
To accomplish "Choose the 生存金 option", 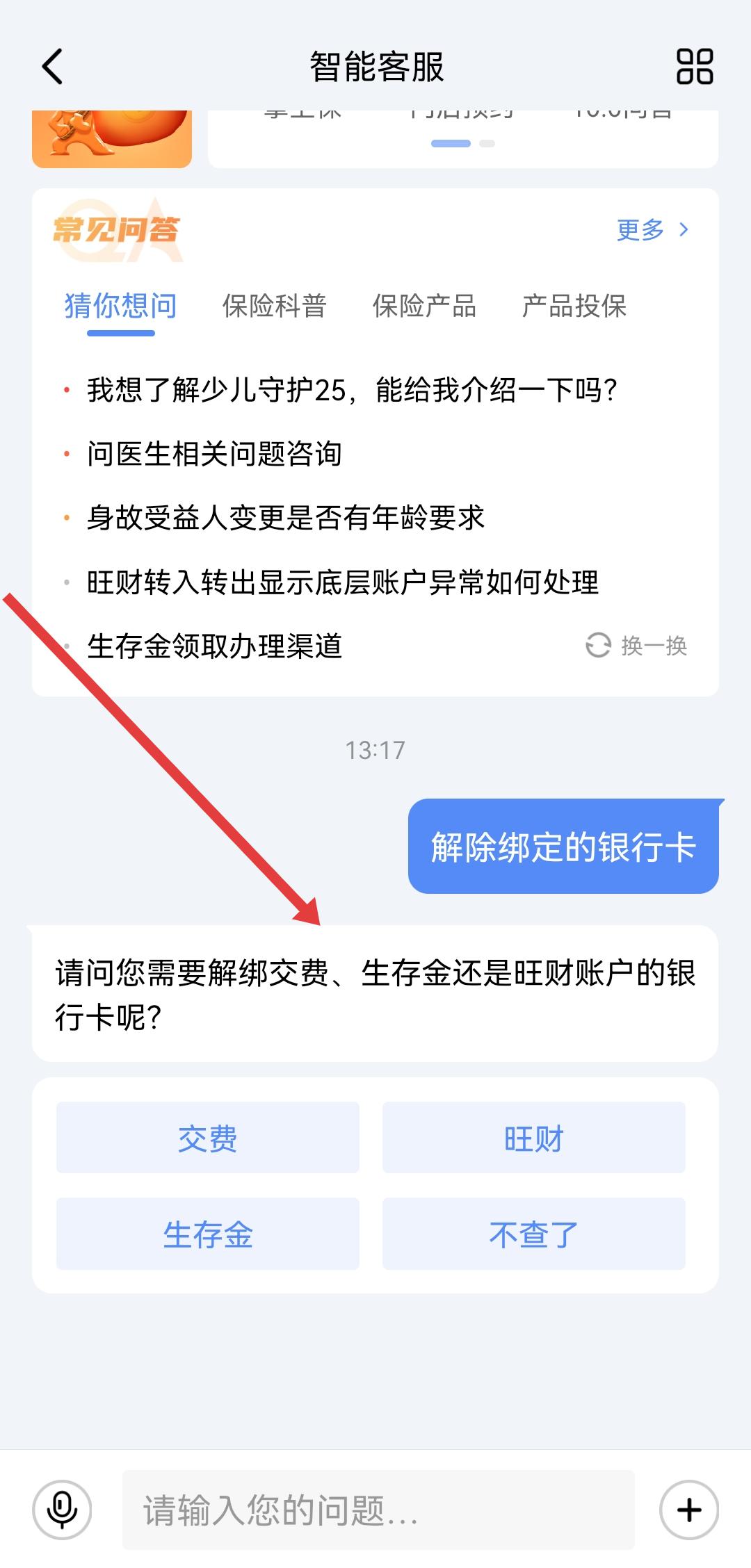I will (x=207, y=1234).
